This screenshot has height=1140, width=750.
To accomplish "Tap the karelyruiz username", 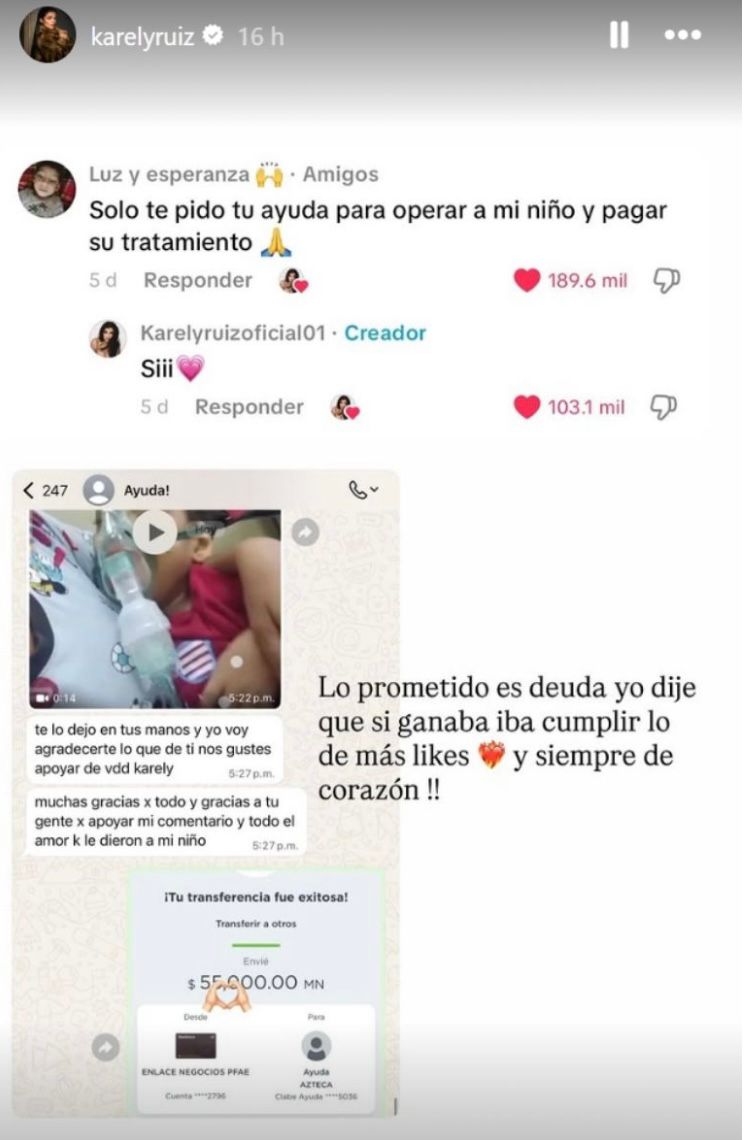I will click(x=143, y=37).
